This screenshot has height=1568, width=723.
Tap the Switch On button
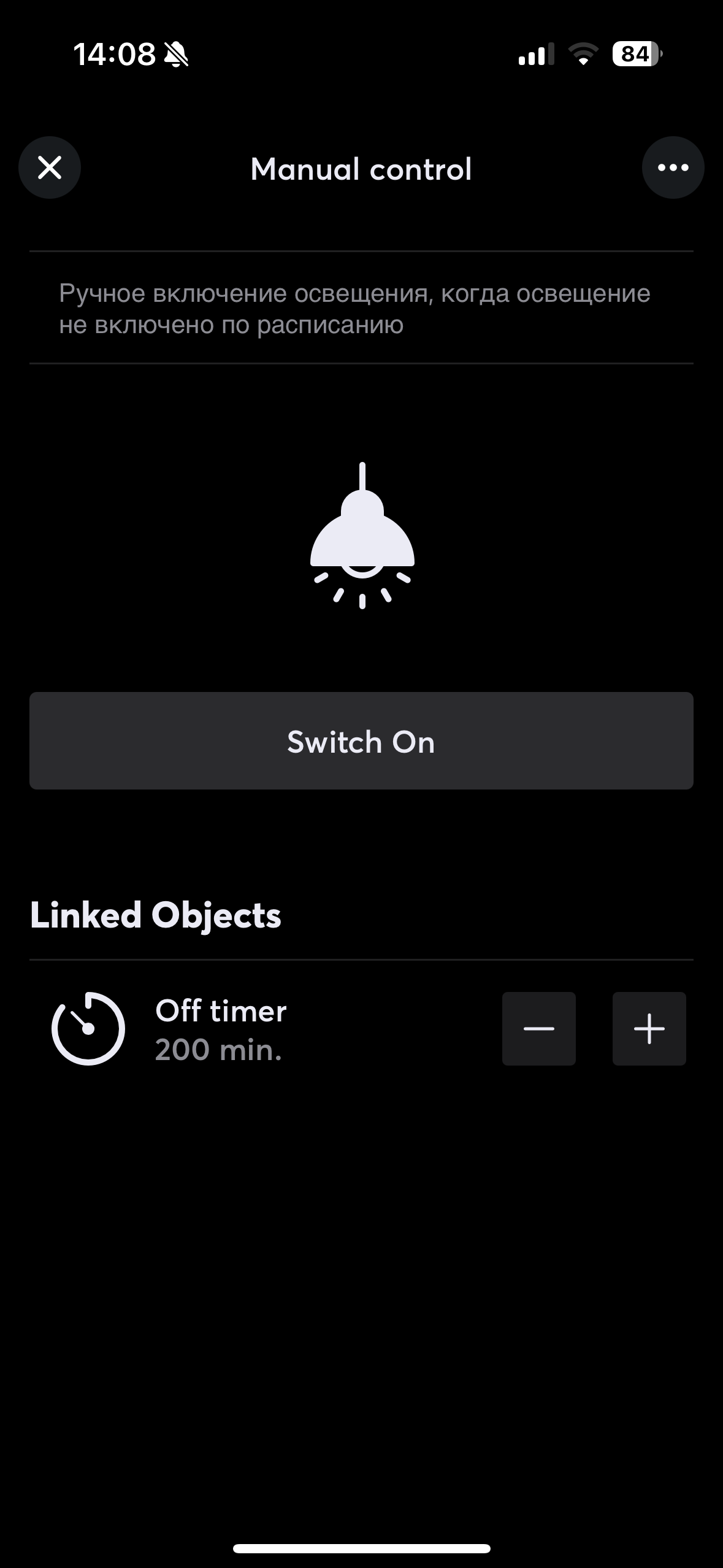click(361, 740)
